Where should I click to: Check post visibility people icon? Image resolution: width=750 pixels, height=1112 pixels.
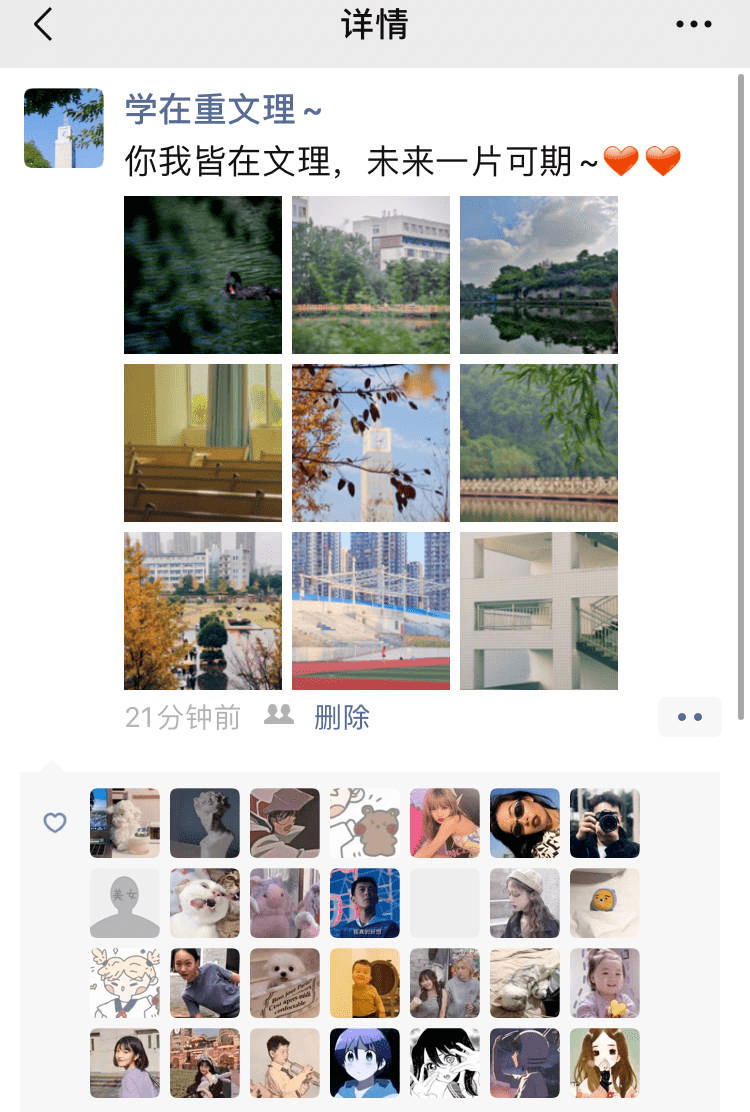tap(278, 716)
